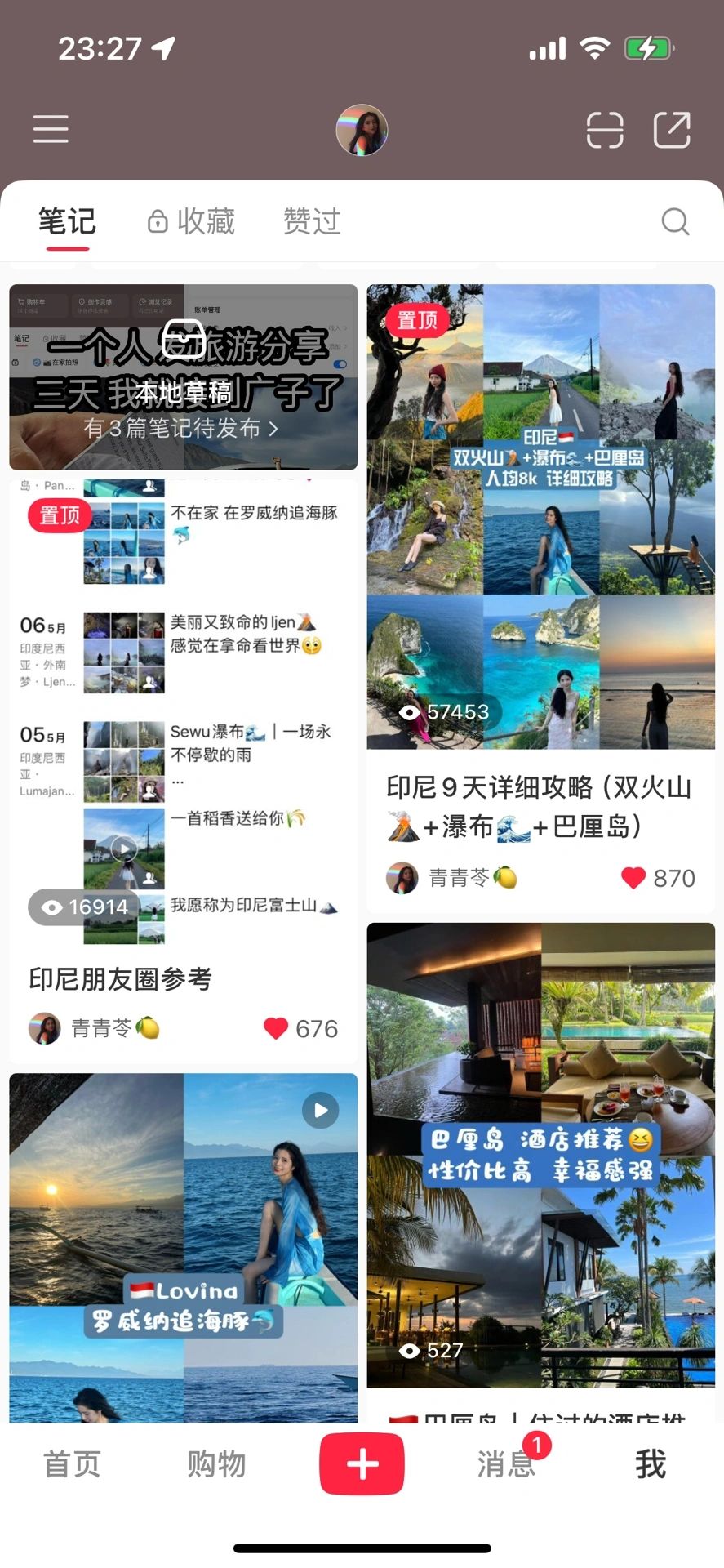Like the 印尼朋友圈参考 note
Screen dimensions: 724x1568
(276, 1028)
